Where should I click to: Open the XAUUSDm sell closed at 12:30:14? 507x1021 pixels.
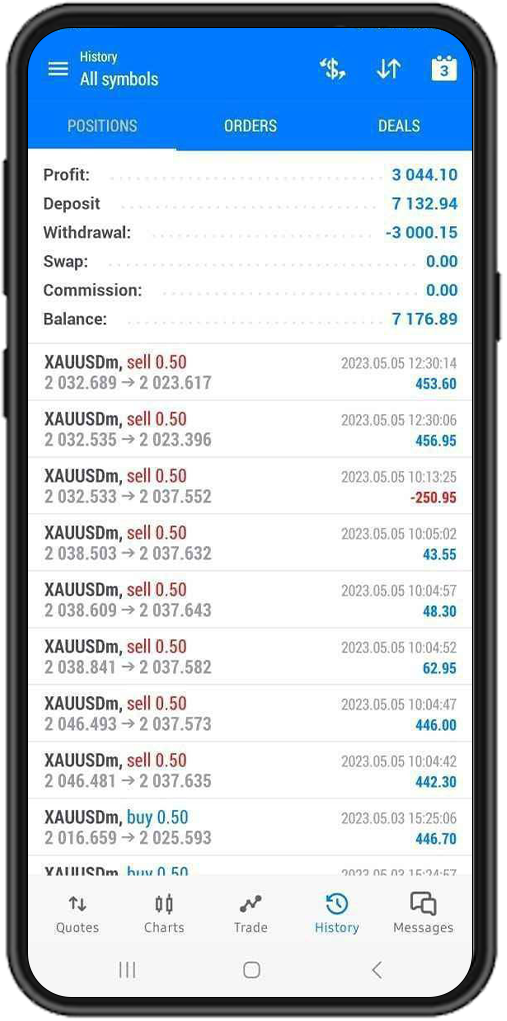(251, 372)
